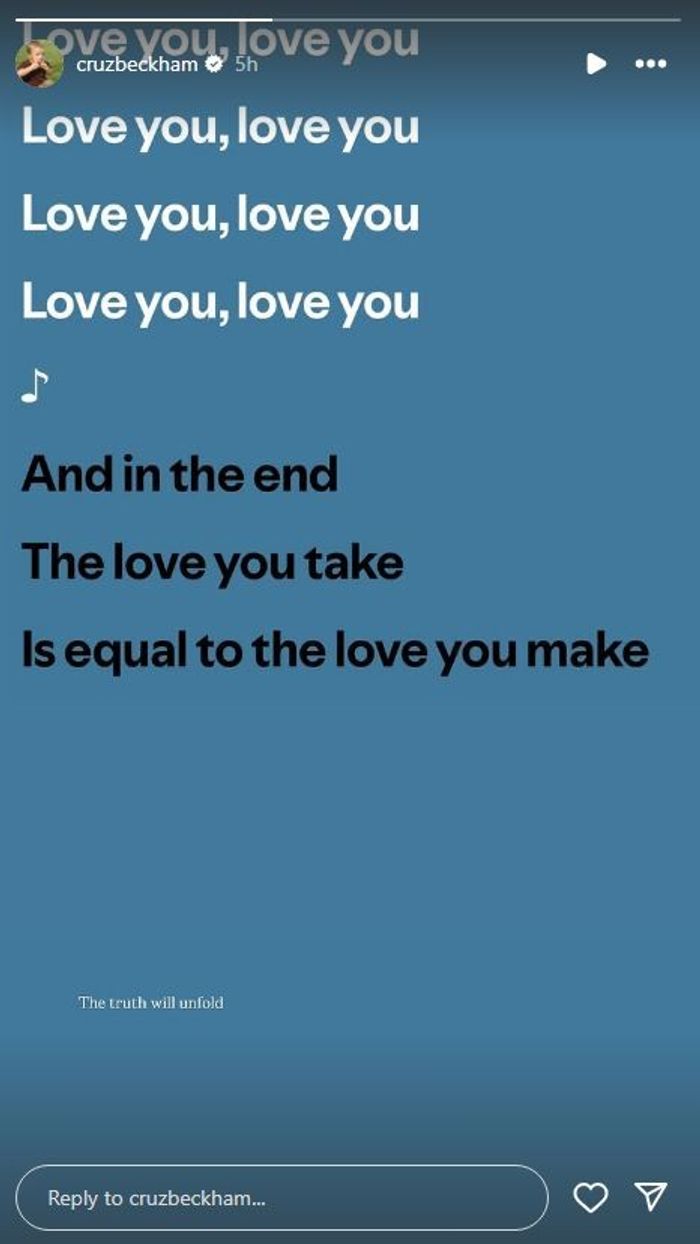The height and width of the screenshot is (1244, 700).
Task: Resume story playback with the play button
Action: coord(596,64)
